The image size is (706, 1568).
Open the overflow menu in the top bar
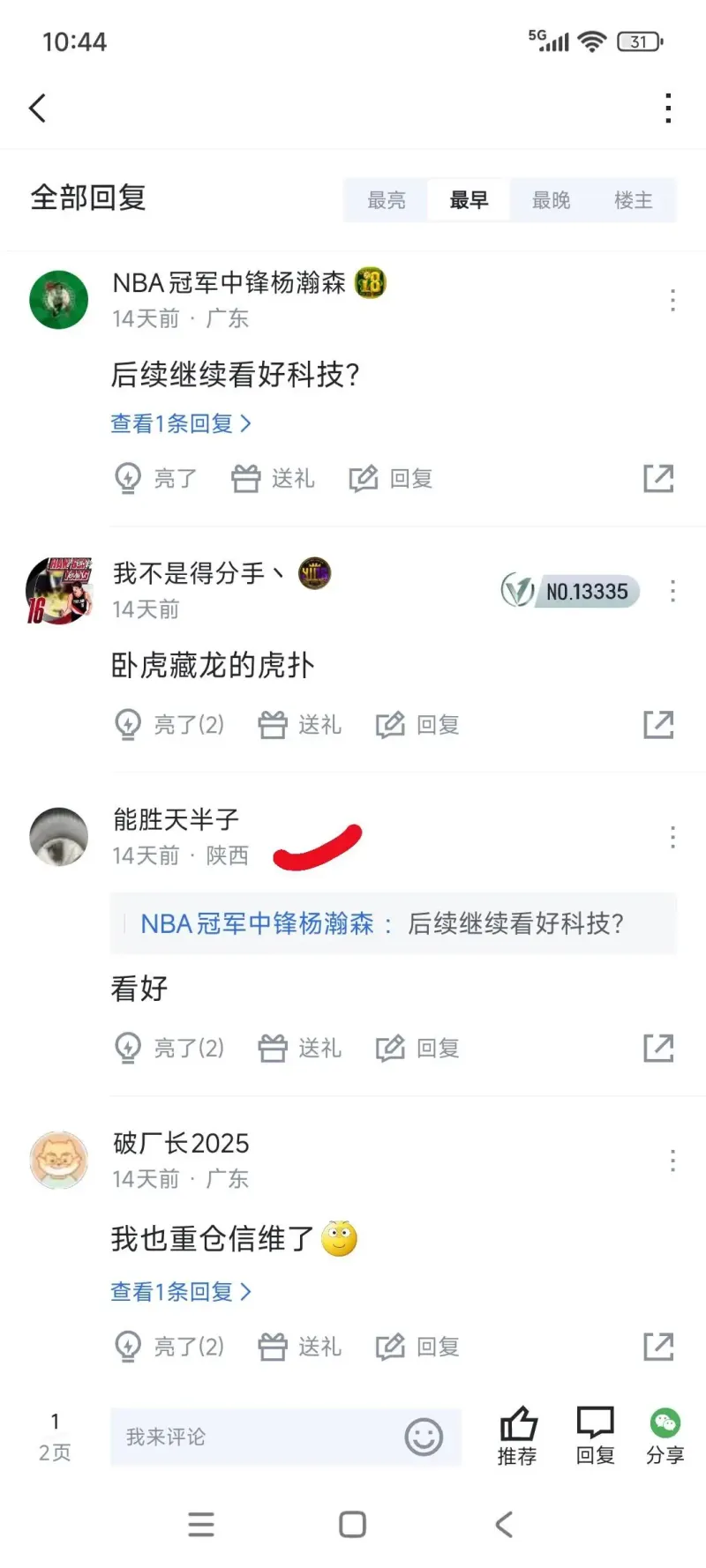tap(668, 108)
